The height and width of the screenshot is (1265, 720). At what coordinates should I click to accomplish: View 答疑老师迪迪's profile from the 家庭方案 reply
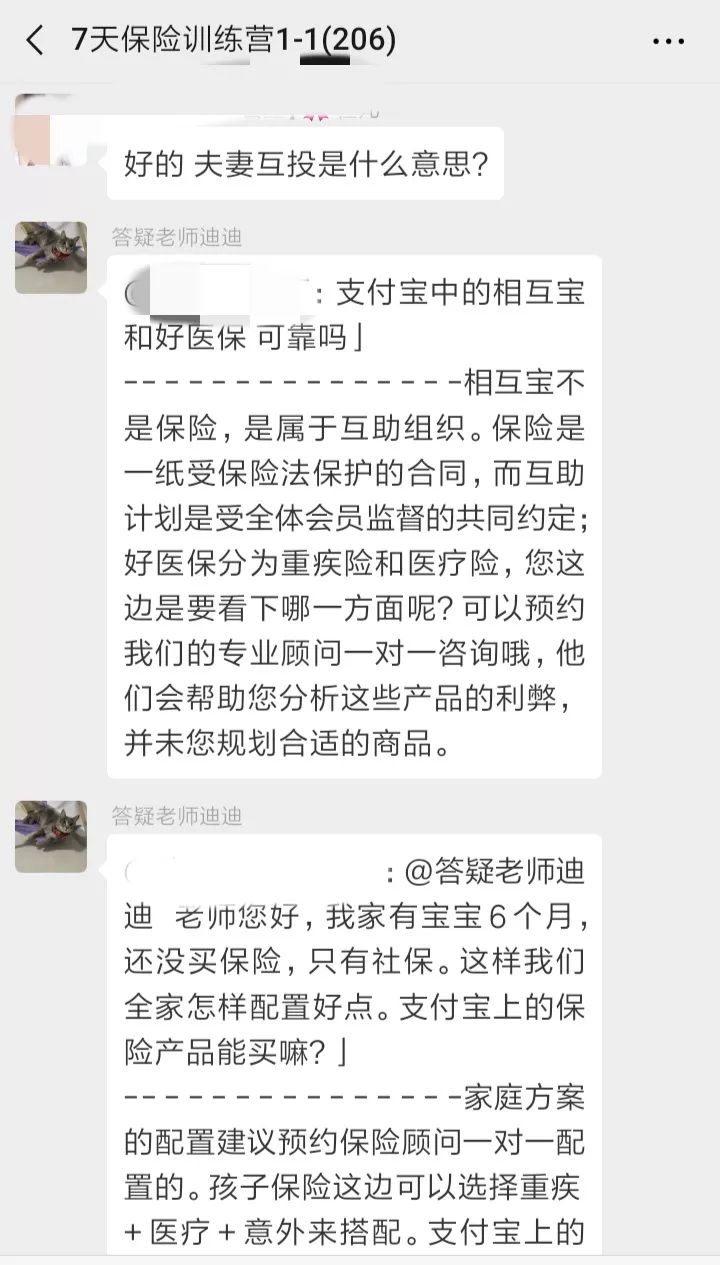pos(51,836)
